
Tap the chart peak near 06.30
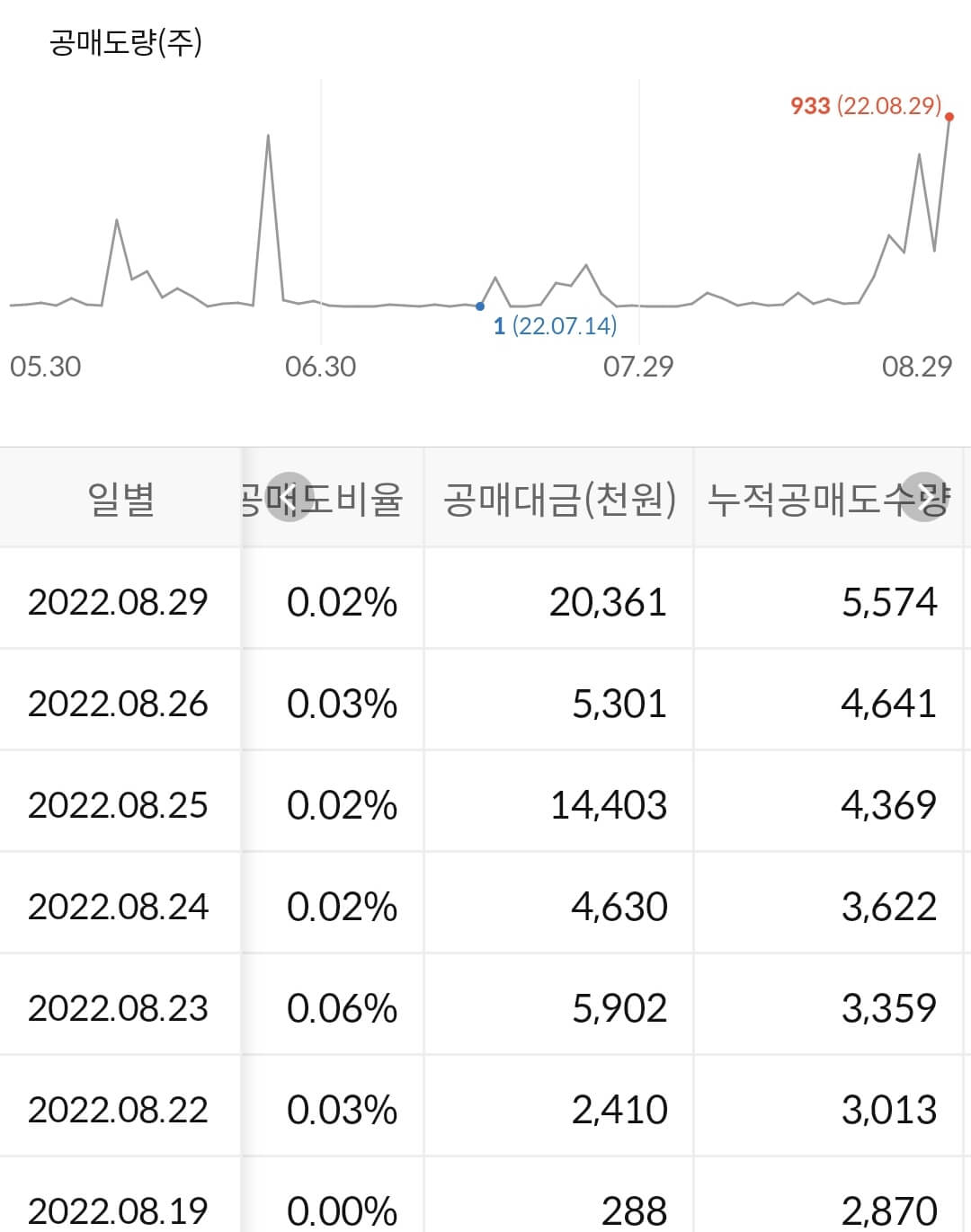coord(268,137)
